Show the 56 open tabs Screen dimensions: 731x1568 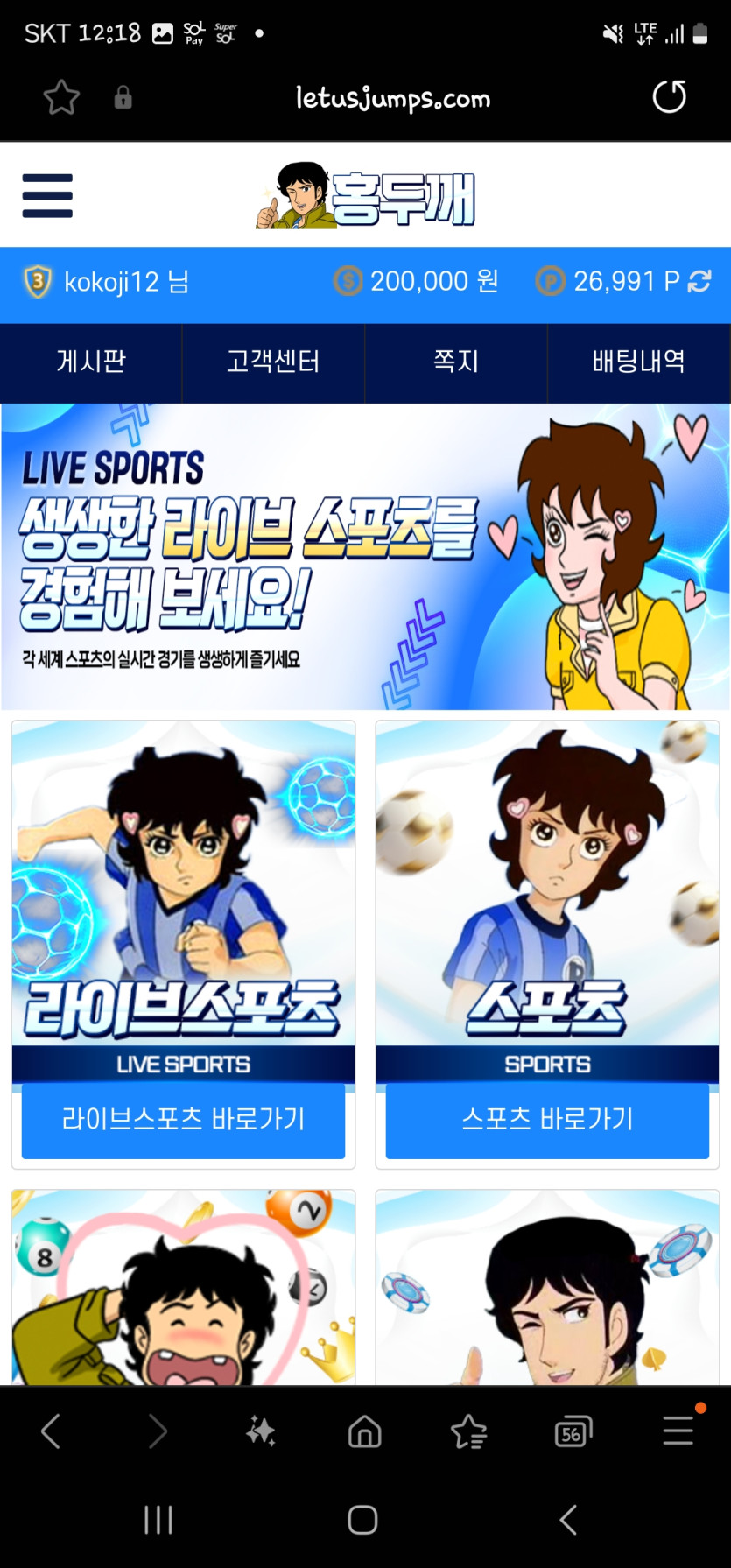point(573,1431)
